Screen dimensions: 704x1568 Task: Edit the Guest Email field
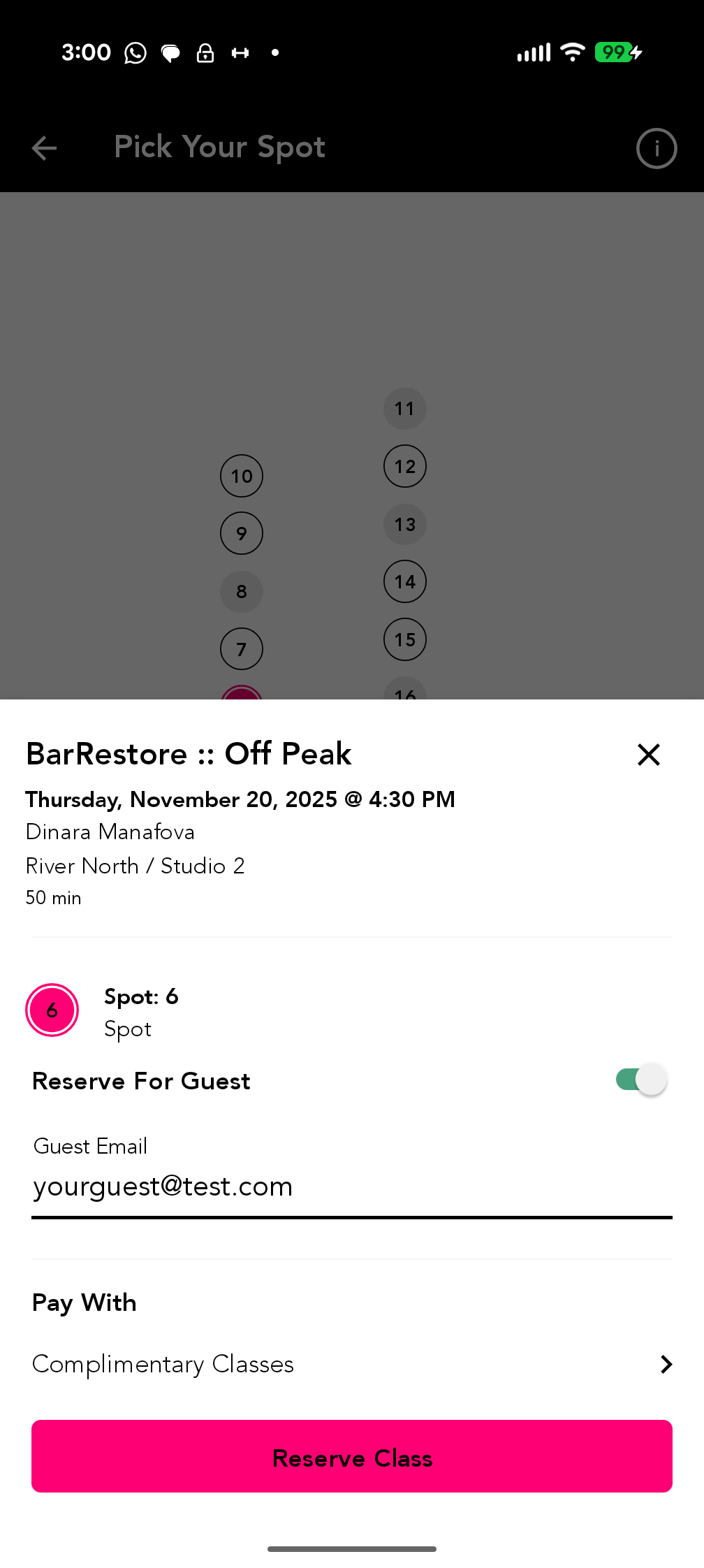[x=351, y=1186]
